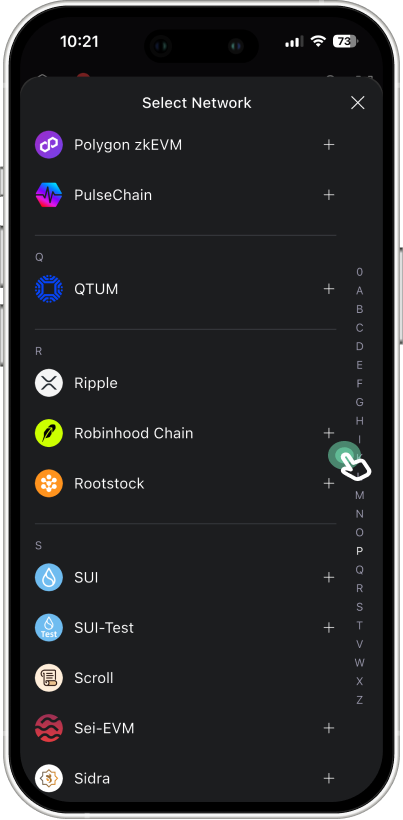Jump to letter T in index
This screenshot has width=403, height=820.
[x=360, y=625]
